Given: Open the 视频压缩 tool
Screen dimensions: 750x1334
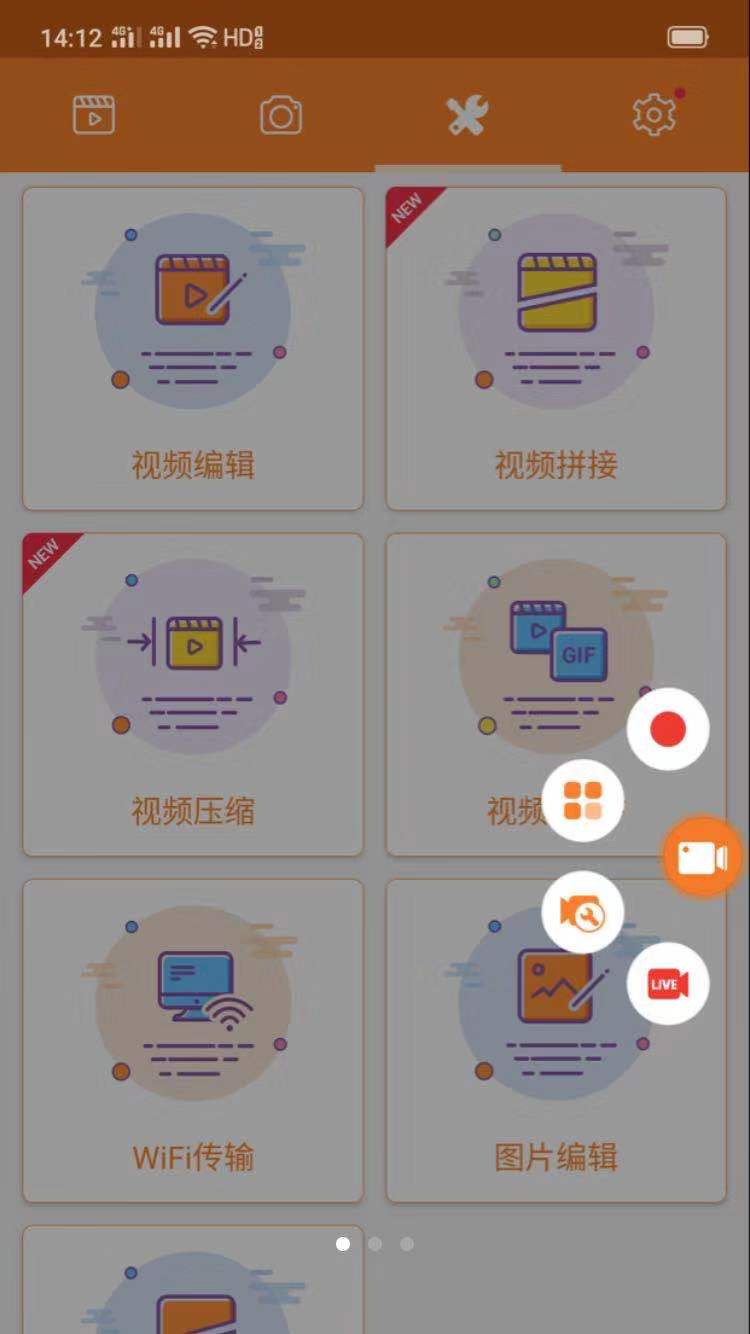Looking at the screenshot, I should [x=193, y=694].
